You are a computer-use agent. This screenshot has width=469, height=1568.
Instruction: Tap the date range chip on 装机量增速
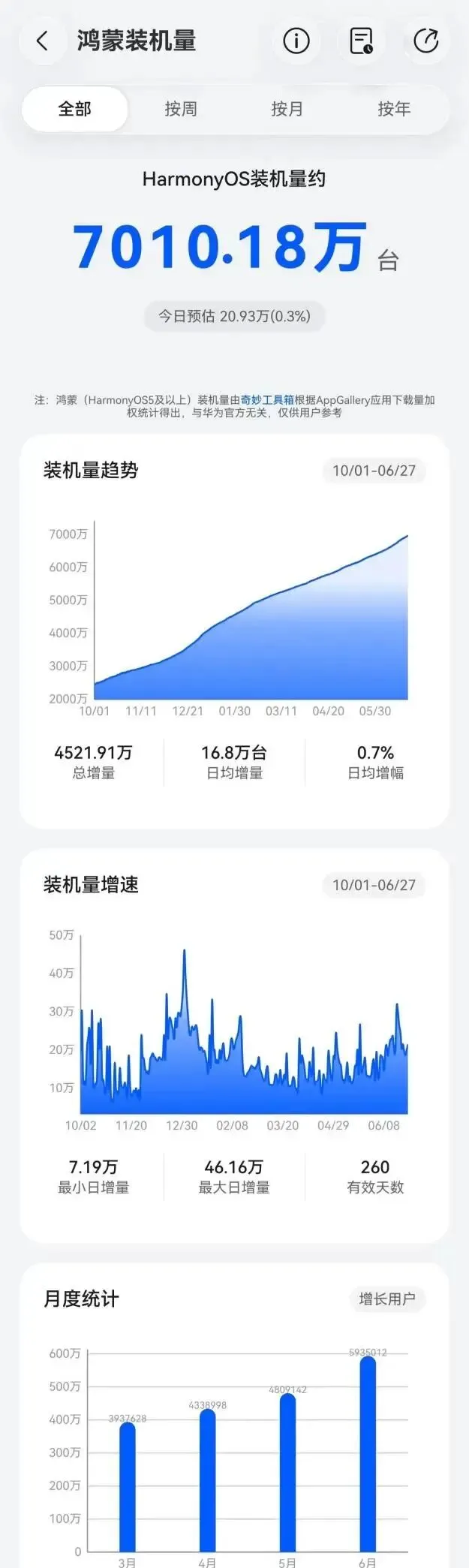(374, 885)
